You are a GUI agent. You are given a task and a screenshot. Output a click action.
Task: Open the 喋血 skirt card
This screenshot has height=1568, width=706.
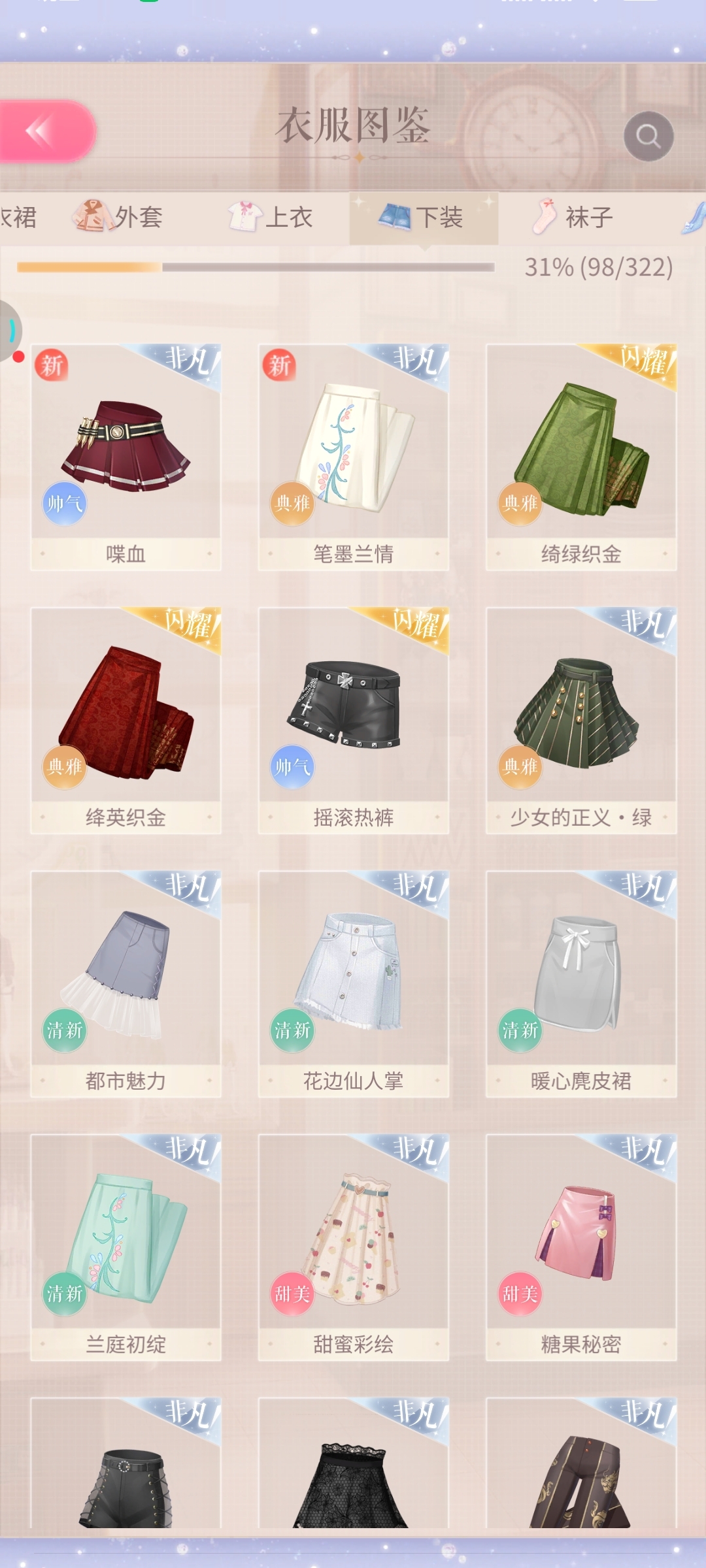126,457
